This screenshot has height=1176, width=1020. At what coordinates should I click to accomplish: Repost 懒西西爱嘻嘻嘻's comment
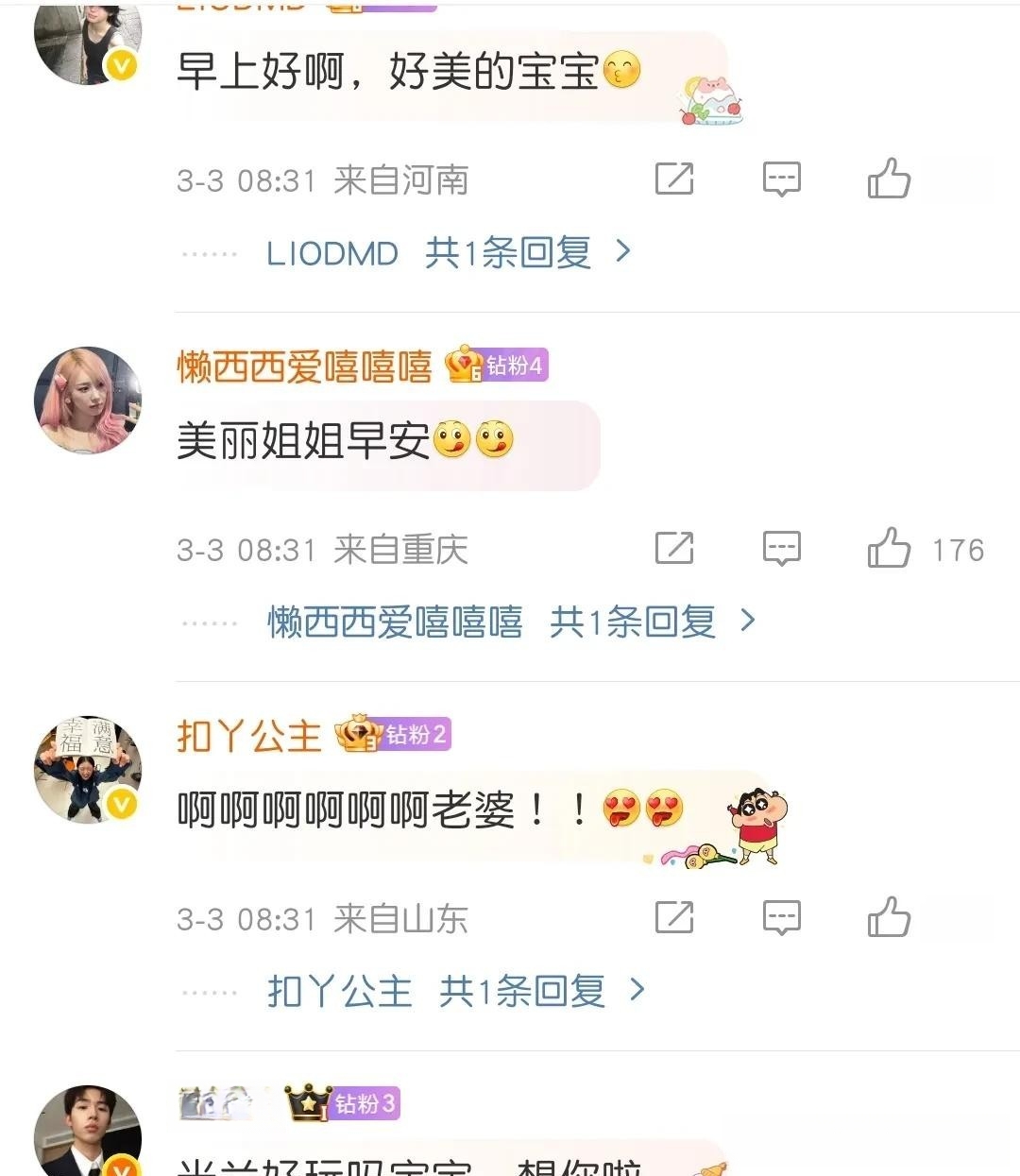[x=674, y=548]
